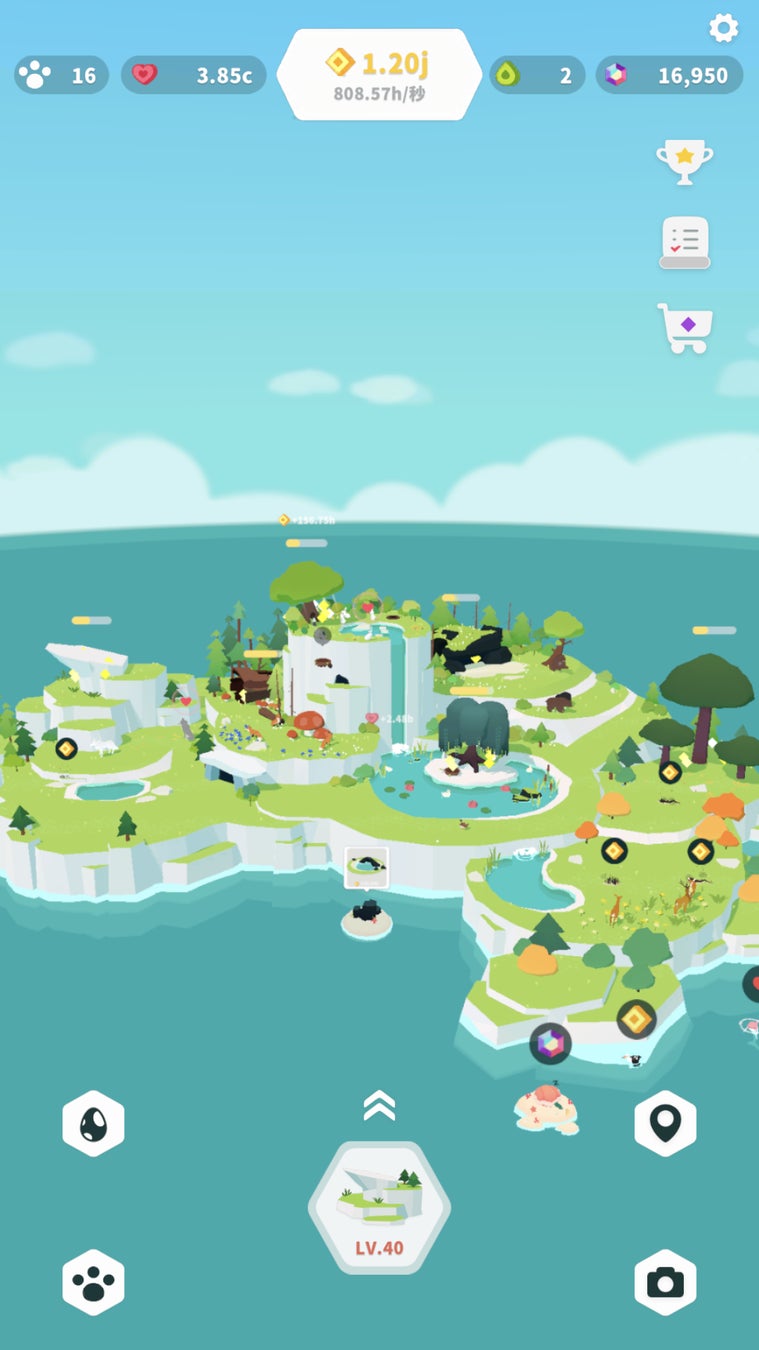Tap the 16,950 gems balance
The height and width of the screenshot is (1350, 759).
coord(670,75)
